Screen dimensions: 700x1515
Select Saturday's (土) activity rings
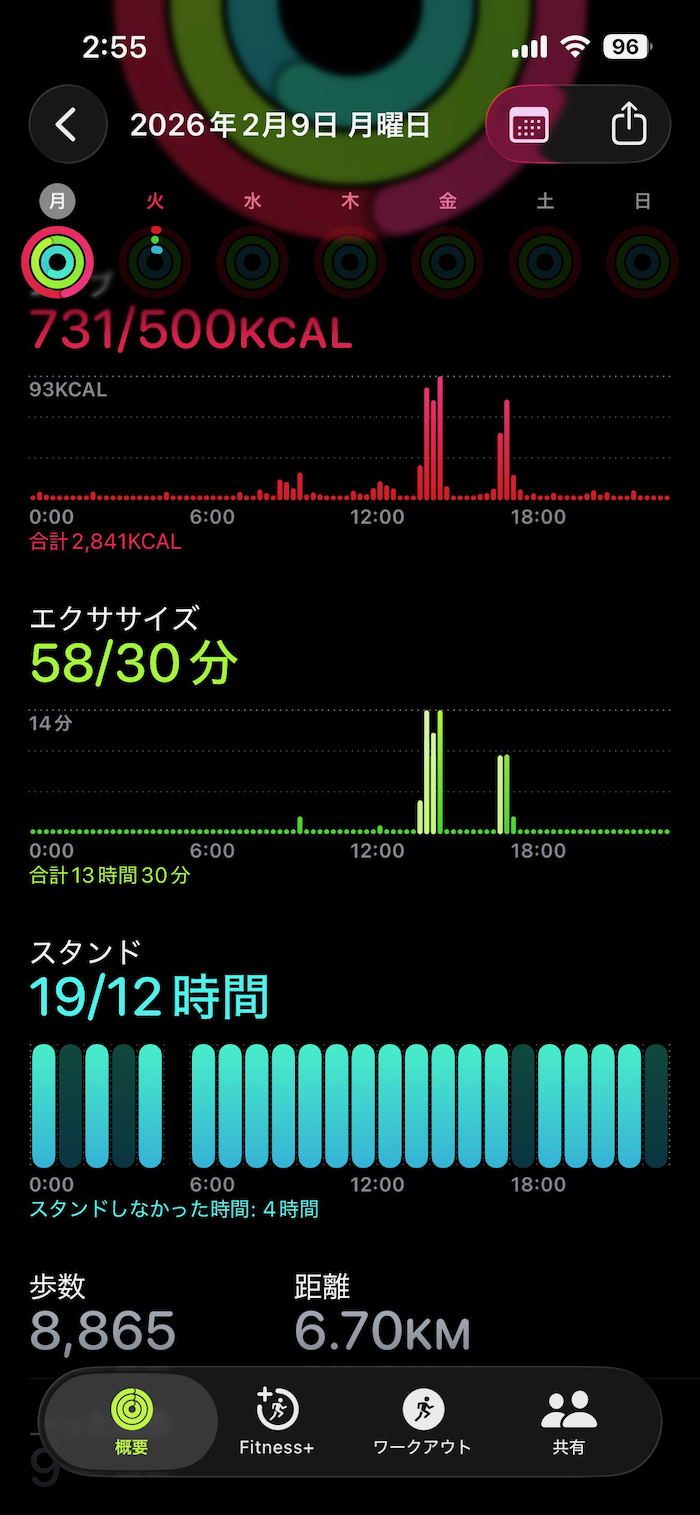(545, 262)
